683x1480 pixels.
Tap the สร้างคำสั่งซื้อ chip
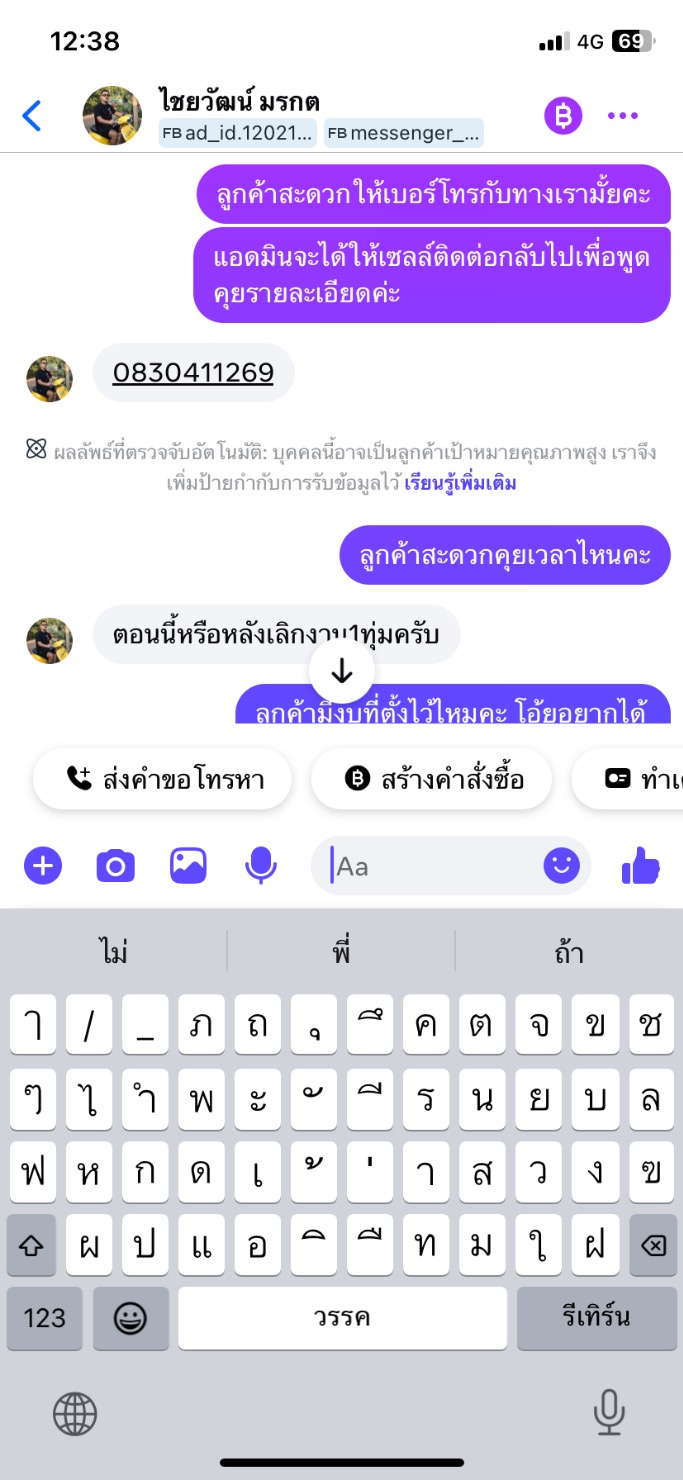click(x=432, y=780)
